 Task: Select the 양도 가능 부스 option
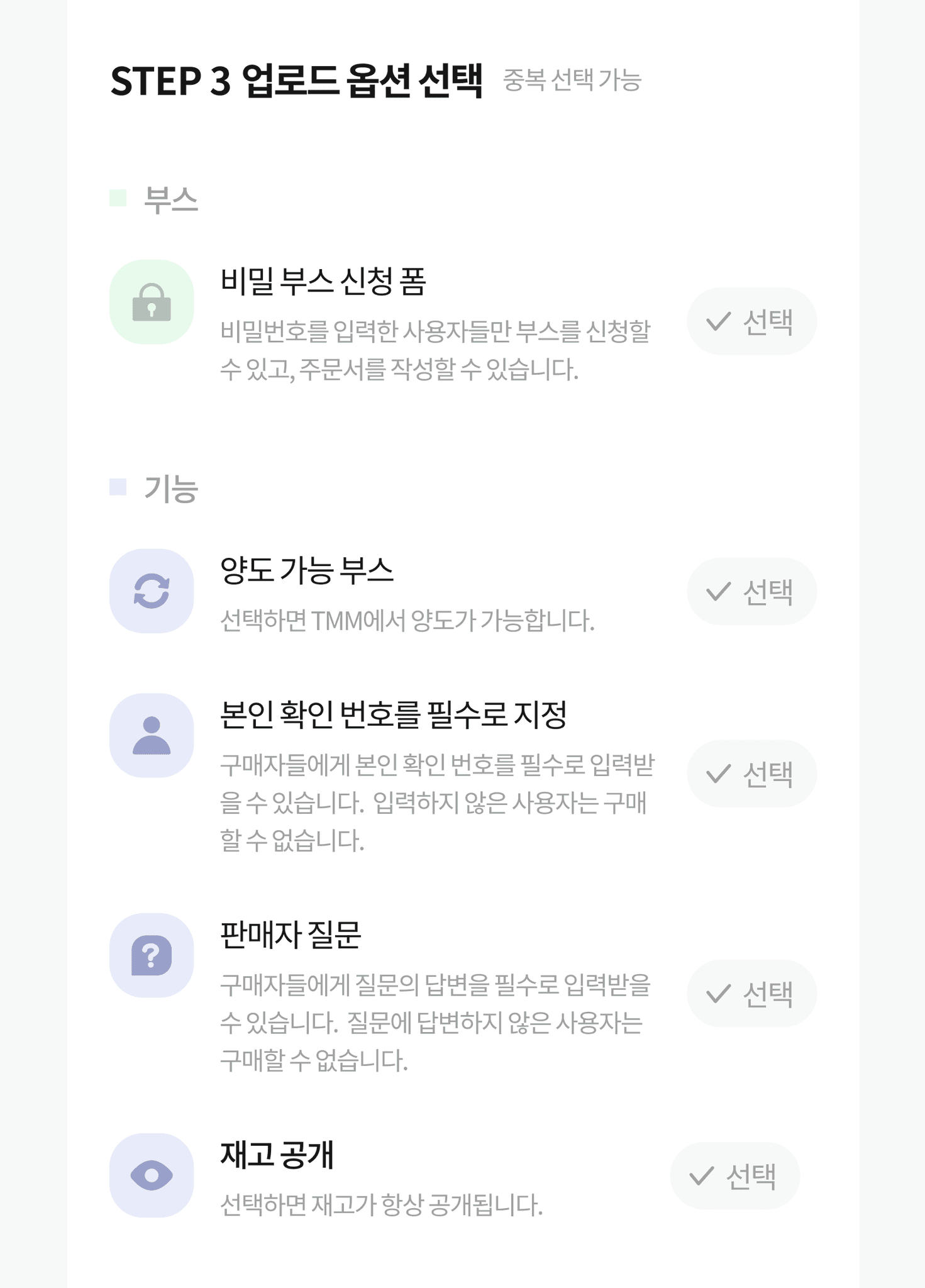(751, 591)
